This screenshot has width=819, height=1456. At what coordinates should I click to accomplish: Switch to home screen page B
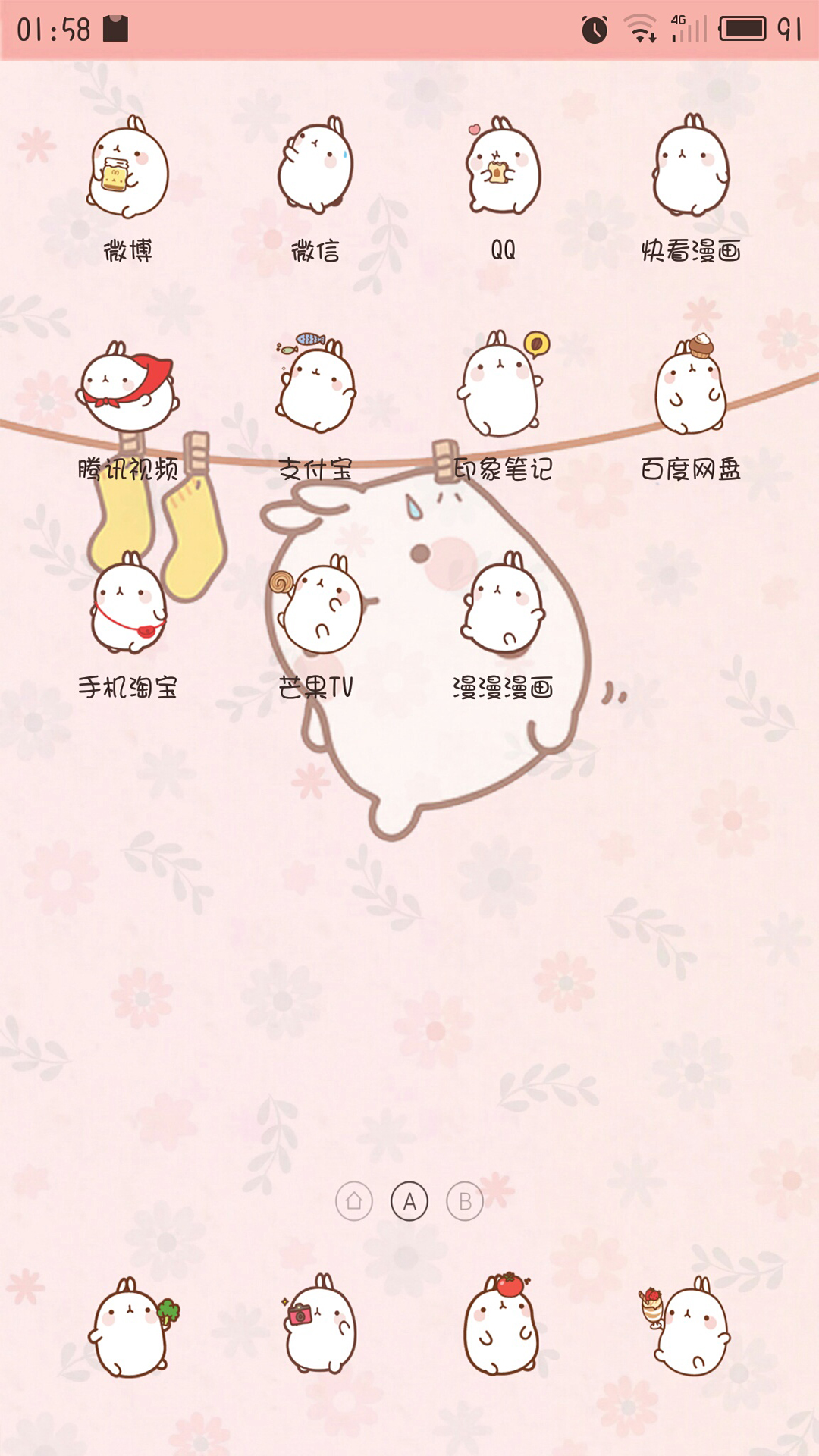click(465, 1201)
